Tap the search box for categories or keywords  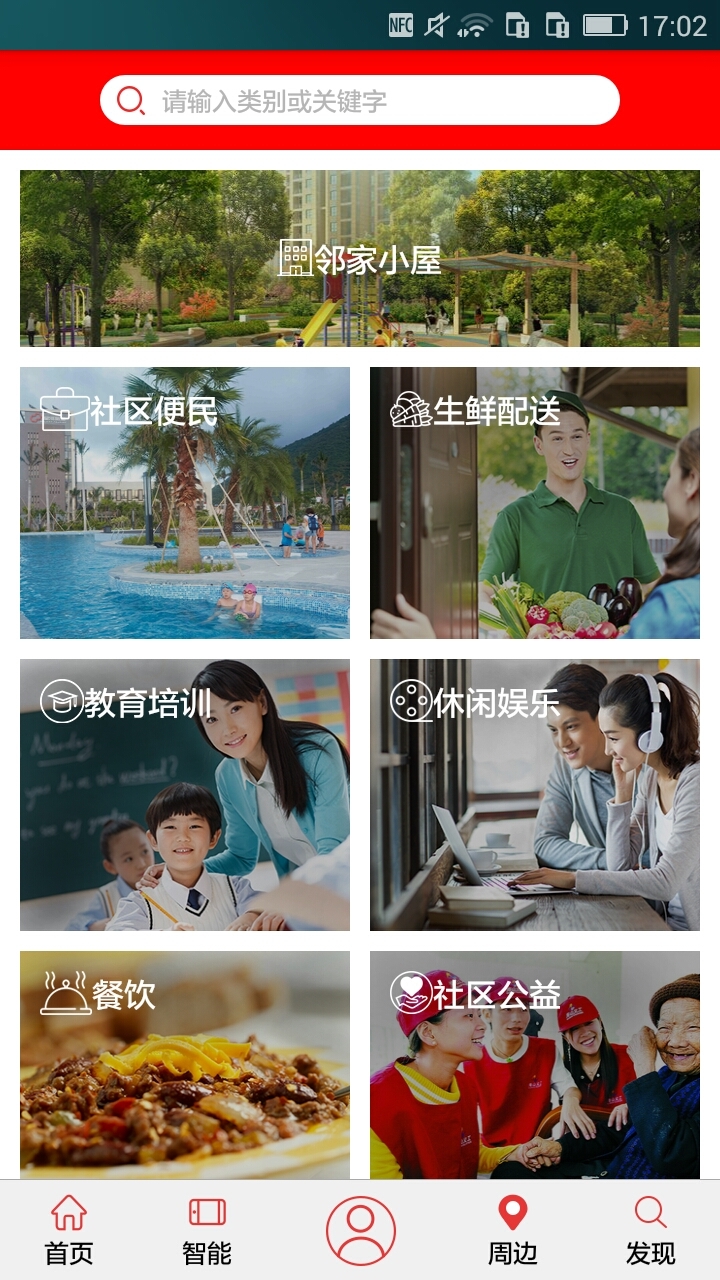360,100
